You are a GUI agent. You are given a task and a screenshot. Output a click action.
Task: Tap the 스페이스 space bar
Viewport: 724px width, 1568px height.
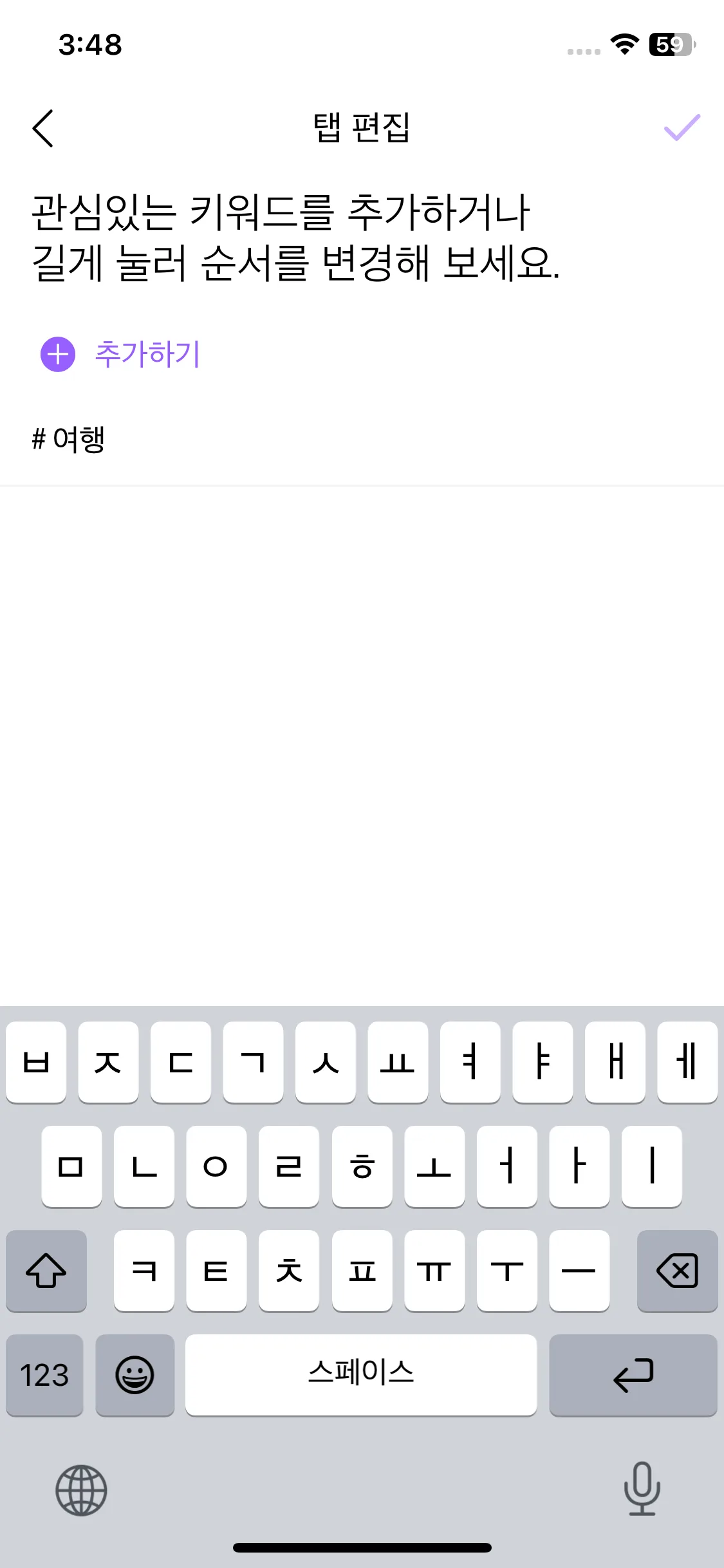tap(360, 1375)
